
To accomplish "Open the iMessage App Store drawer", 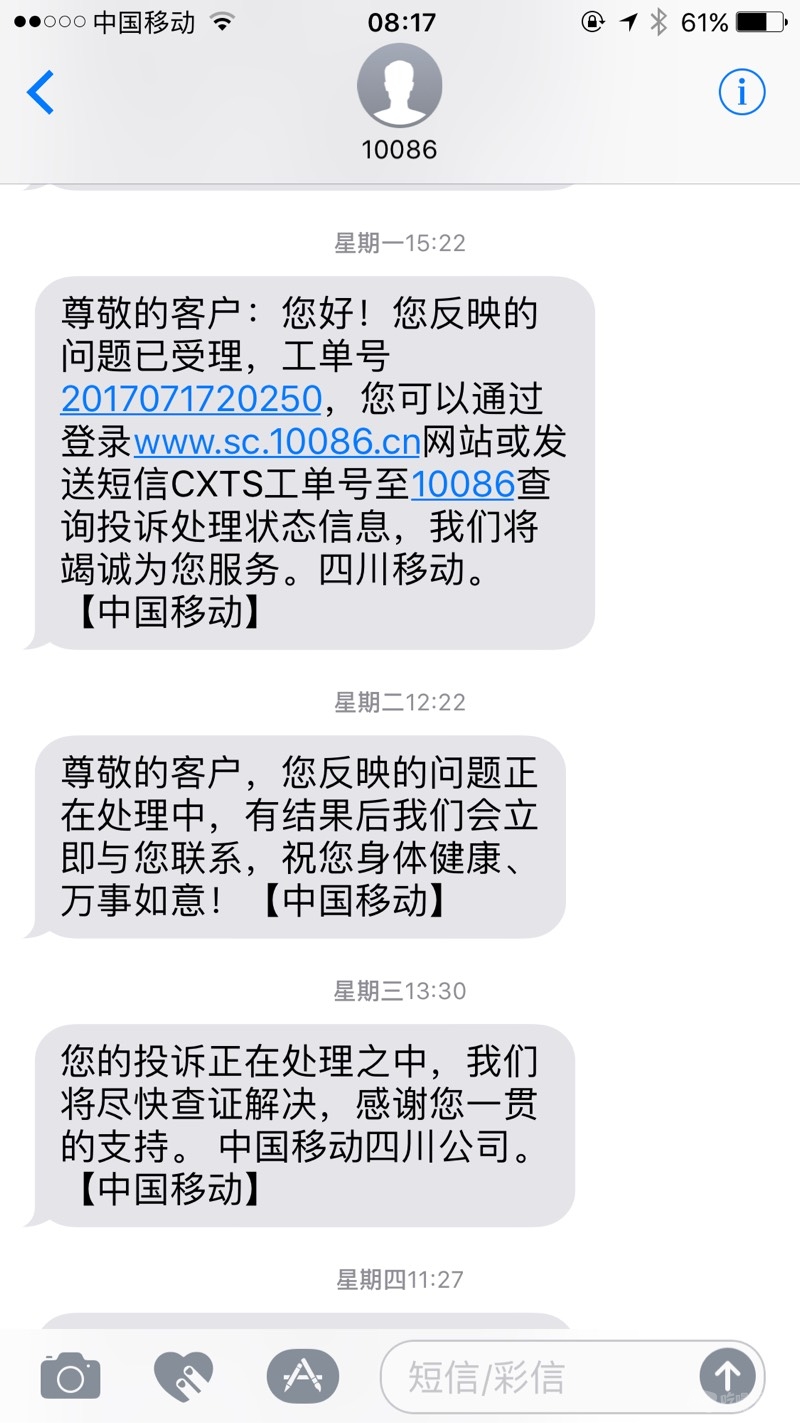I will 302,1378.
